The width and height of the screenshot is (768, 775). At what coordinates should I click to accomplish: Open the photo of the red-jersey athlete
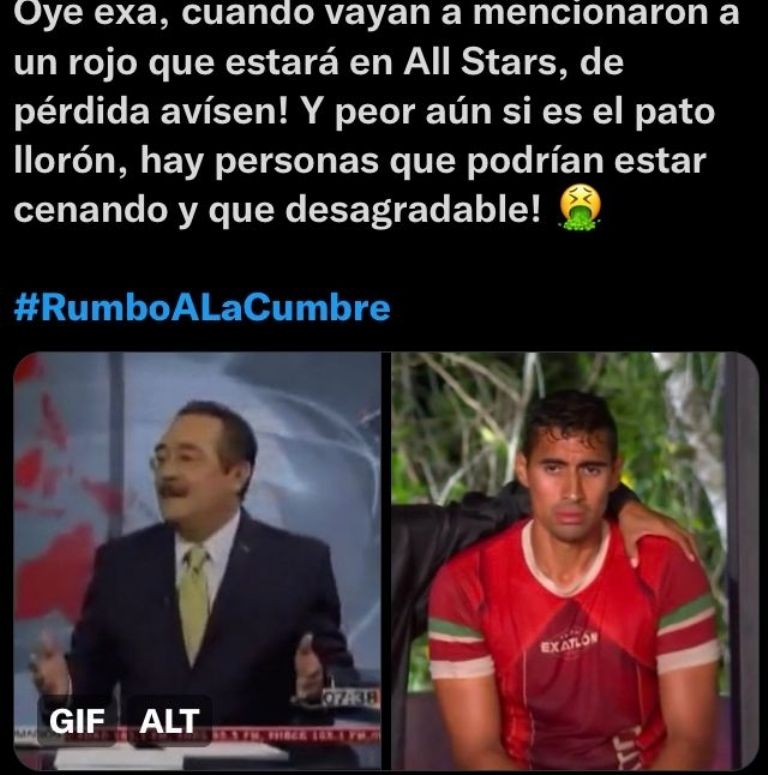tap(574, 560)
